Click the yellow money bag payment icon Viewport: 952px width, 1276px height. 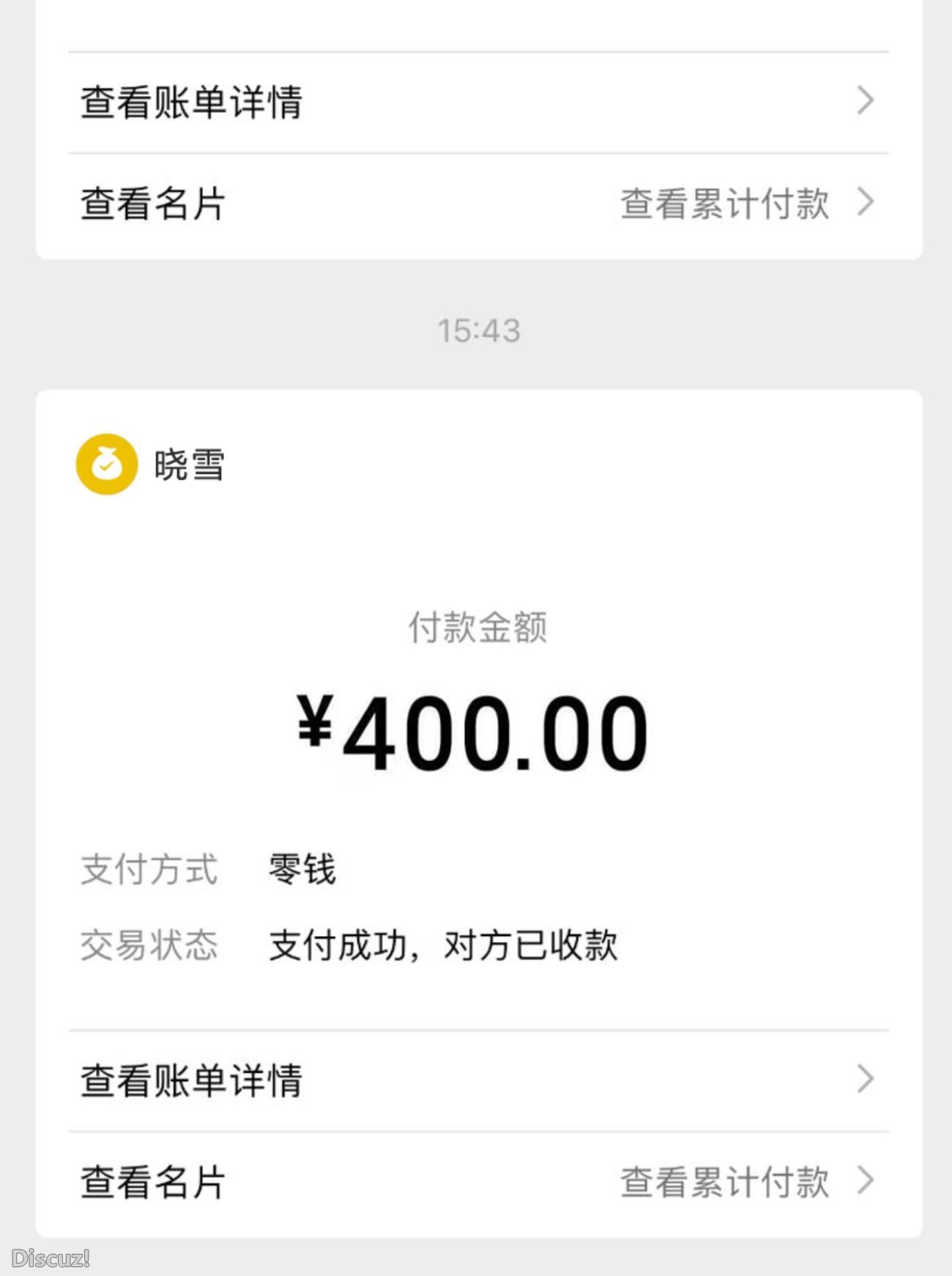coord(105,464)
